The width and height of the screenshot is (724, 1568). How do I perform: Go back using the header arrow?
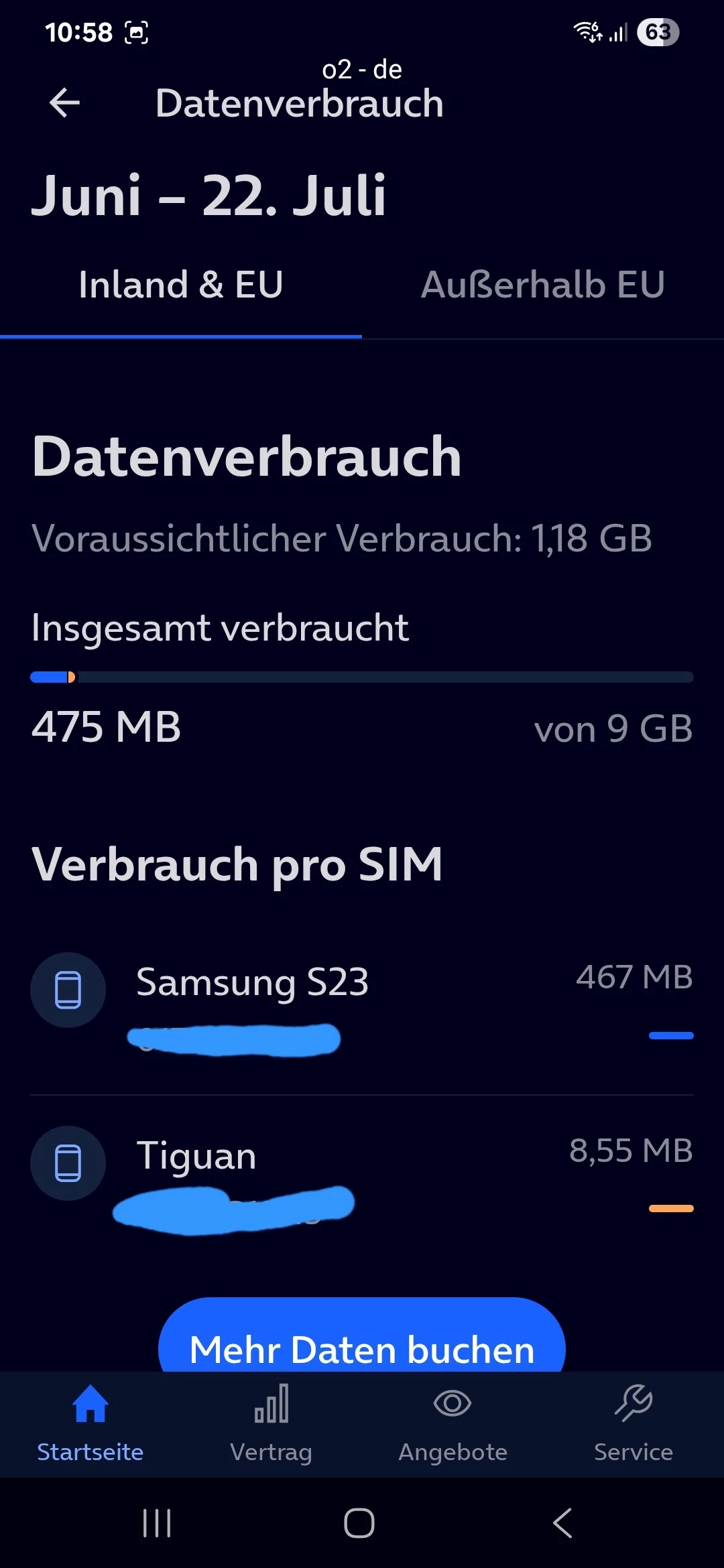click(x=65, y=103)
